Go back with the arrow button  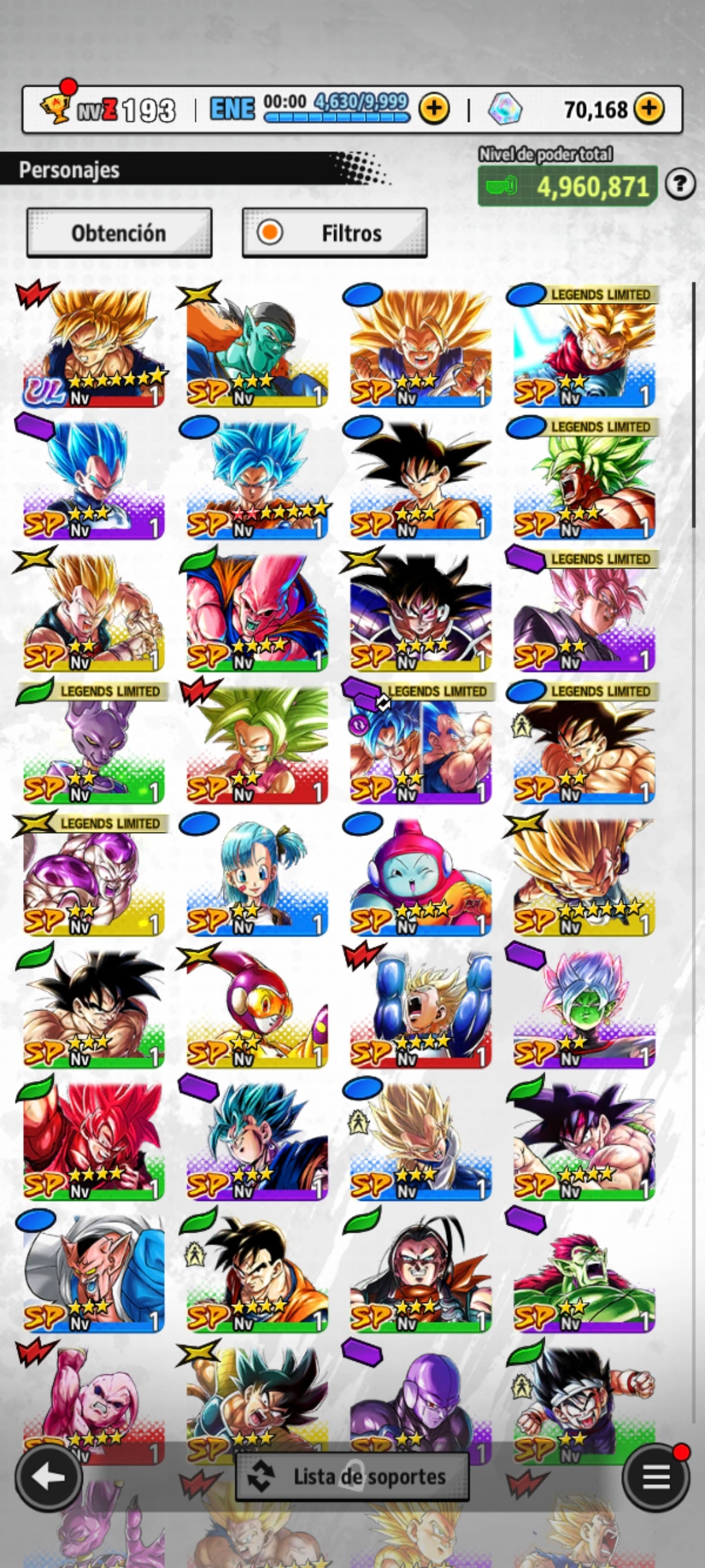49,1477
